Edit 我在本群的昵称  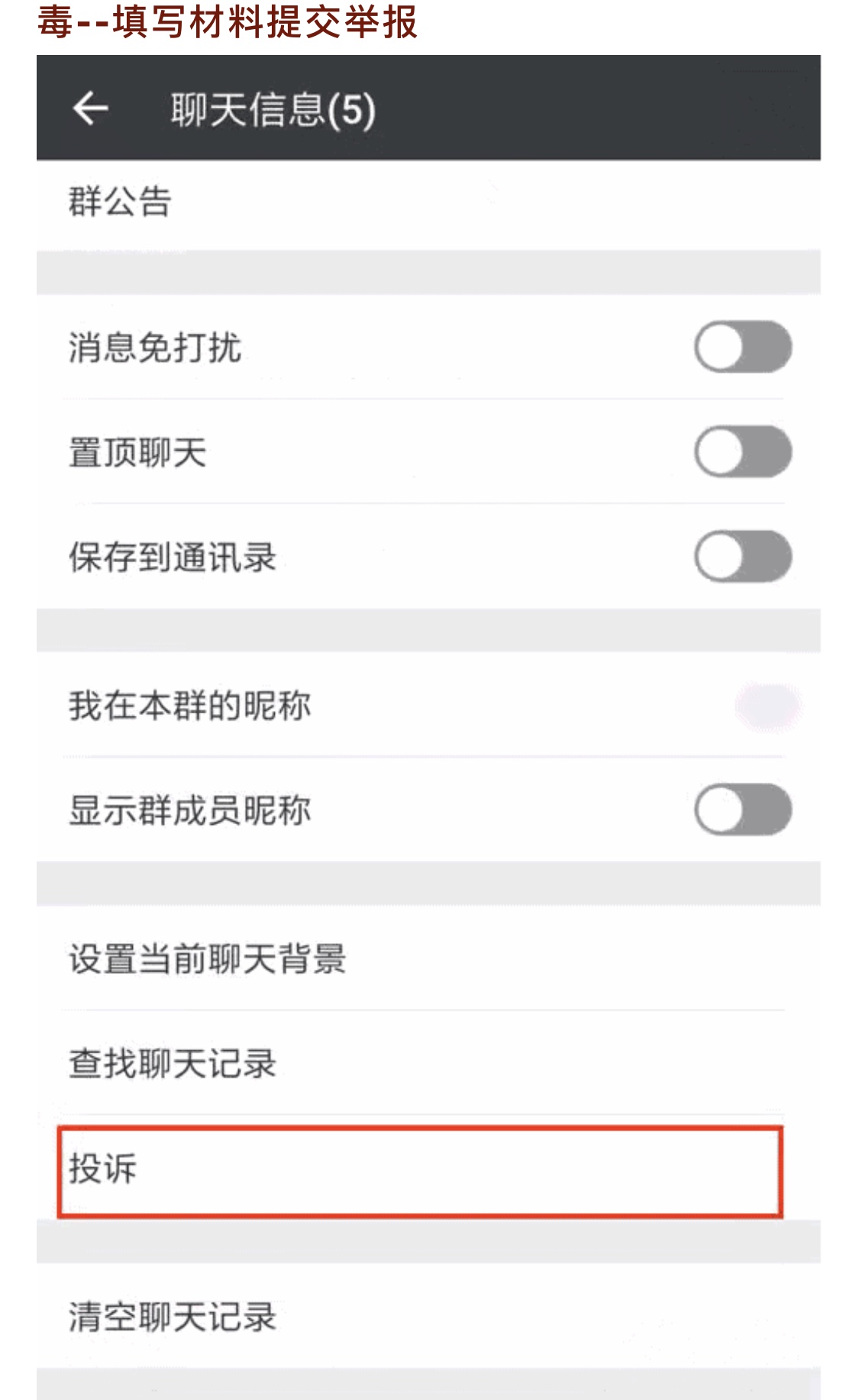coord(428,705)
